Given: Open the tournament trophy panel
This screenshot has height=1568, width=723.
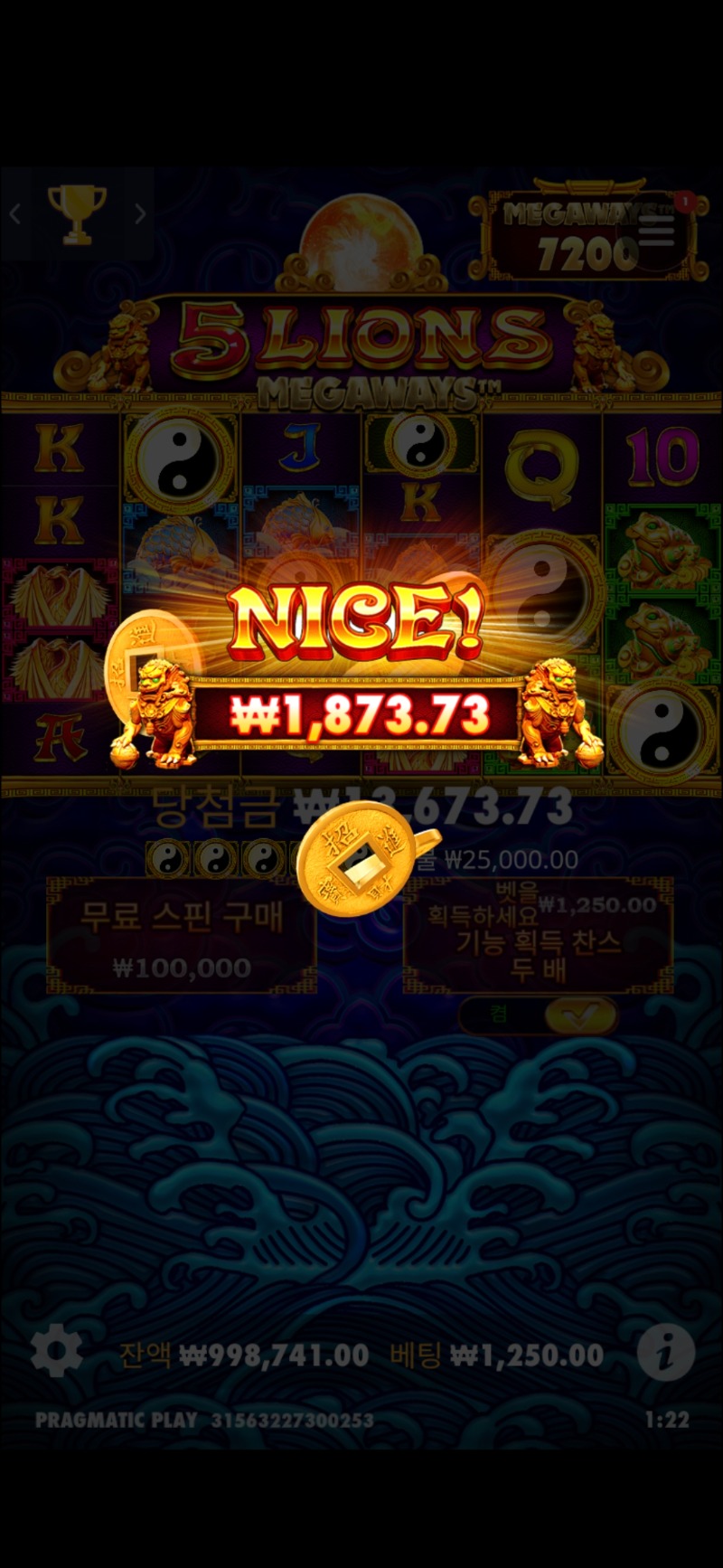Looking at the screenshot, I should (77, 214).
